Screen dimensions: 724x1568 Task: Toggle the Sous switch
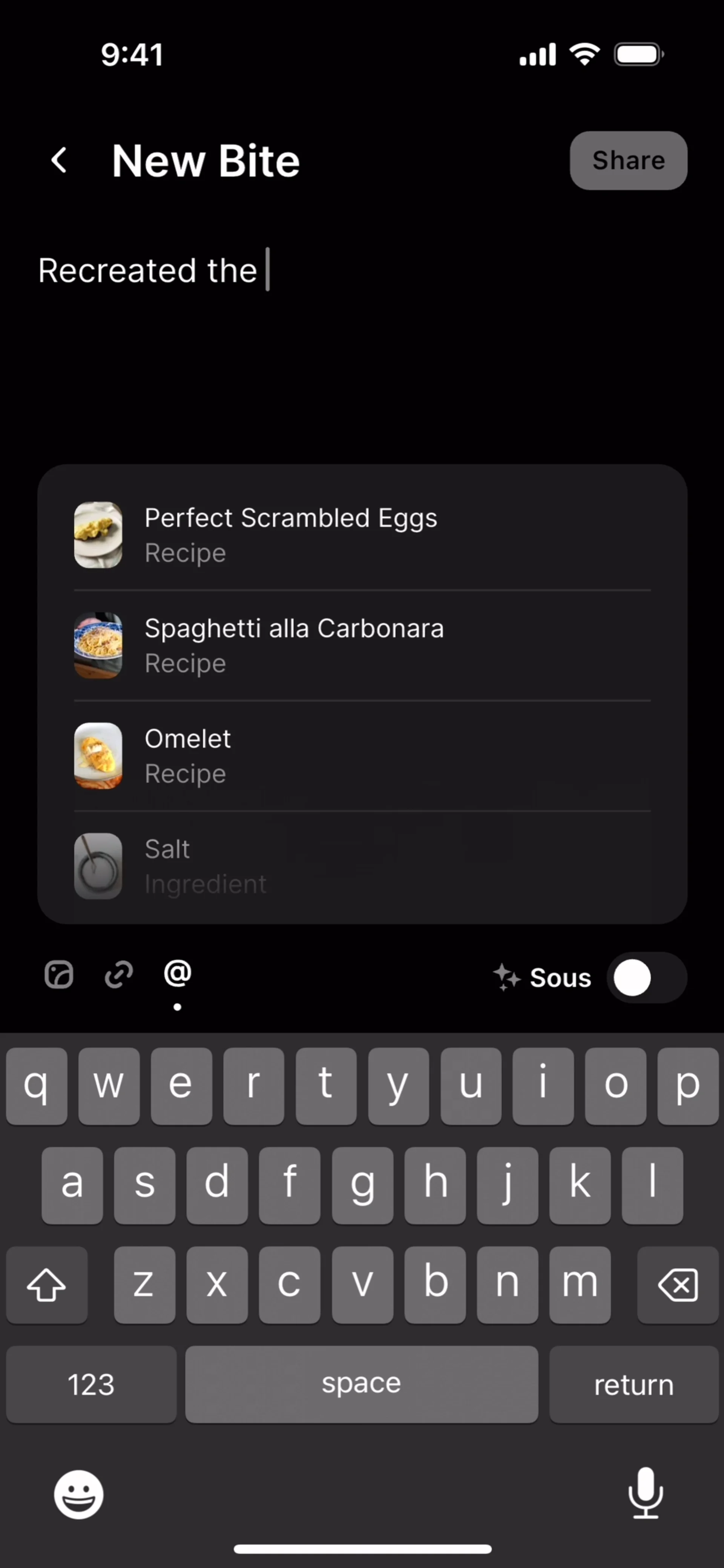pyautogui.click(x=646, y=978)
